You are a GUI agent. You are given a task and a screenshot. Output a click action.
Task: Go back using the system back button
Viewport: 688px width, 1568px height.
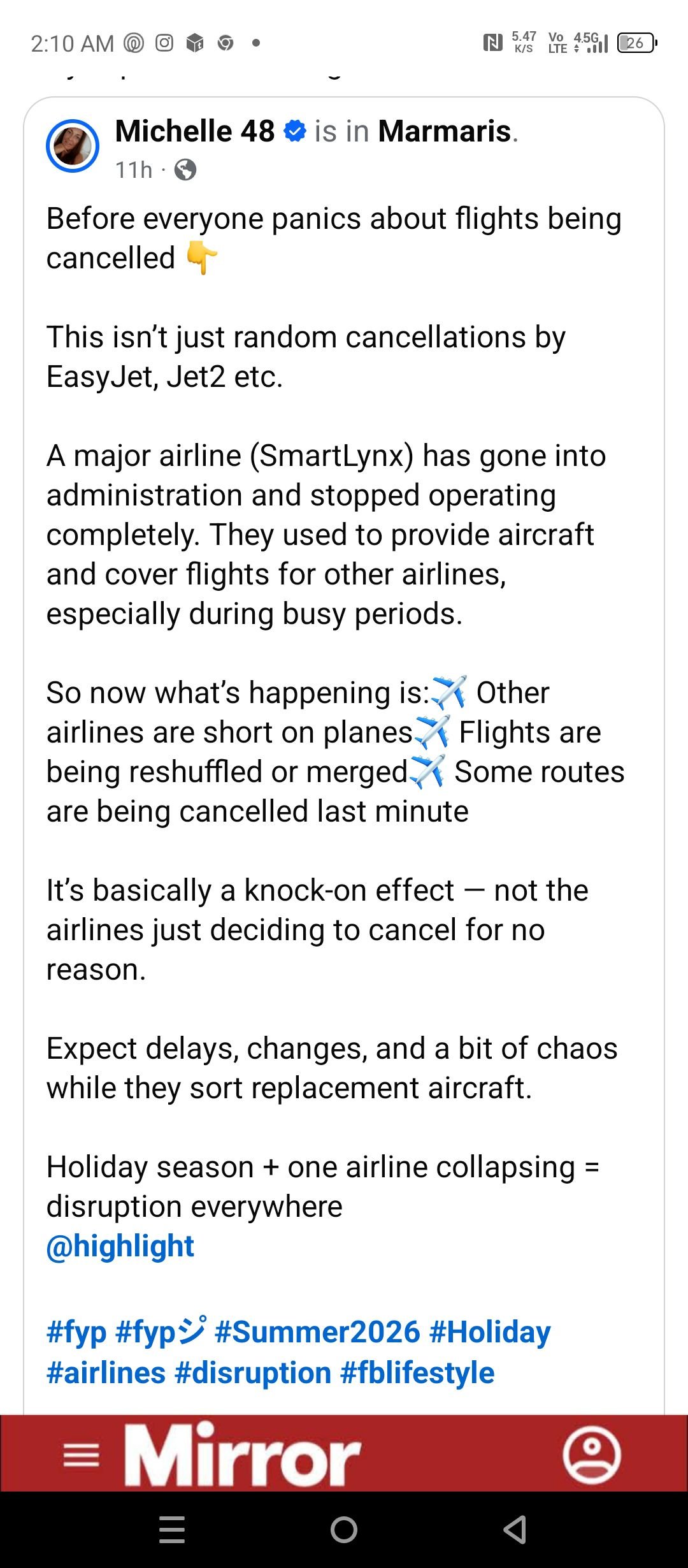pyautogui.click(x=515, y=1530)
